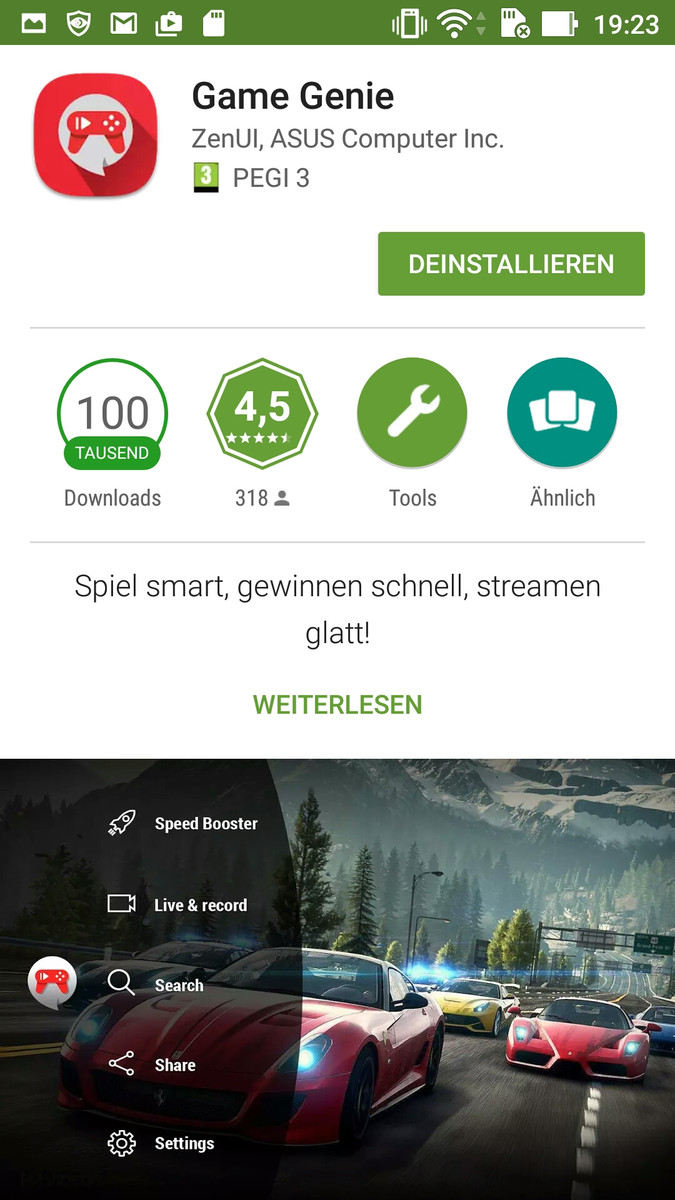
Task: Tap the DEINSTALLIEREN button
Action: [x=511, y=264]
